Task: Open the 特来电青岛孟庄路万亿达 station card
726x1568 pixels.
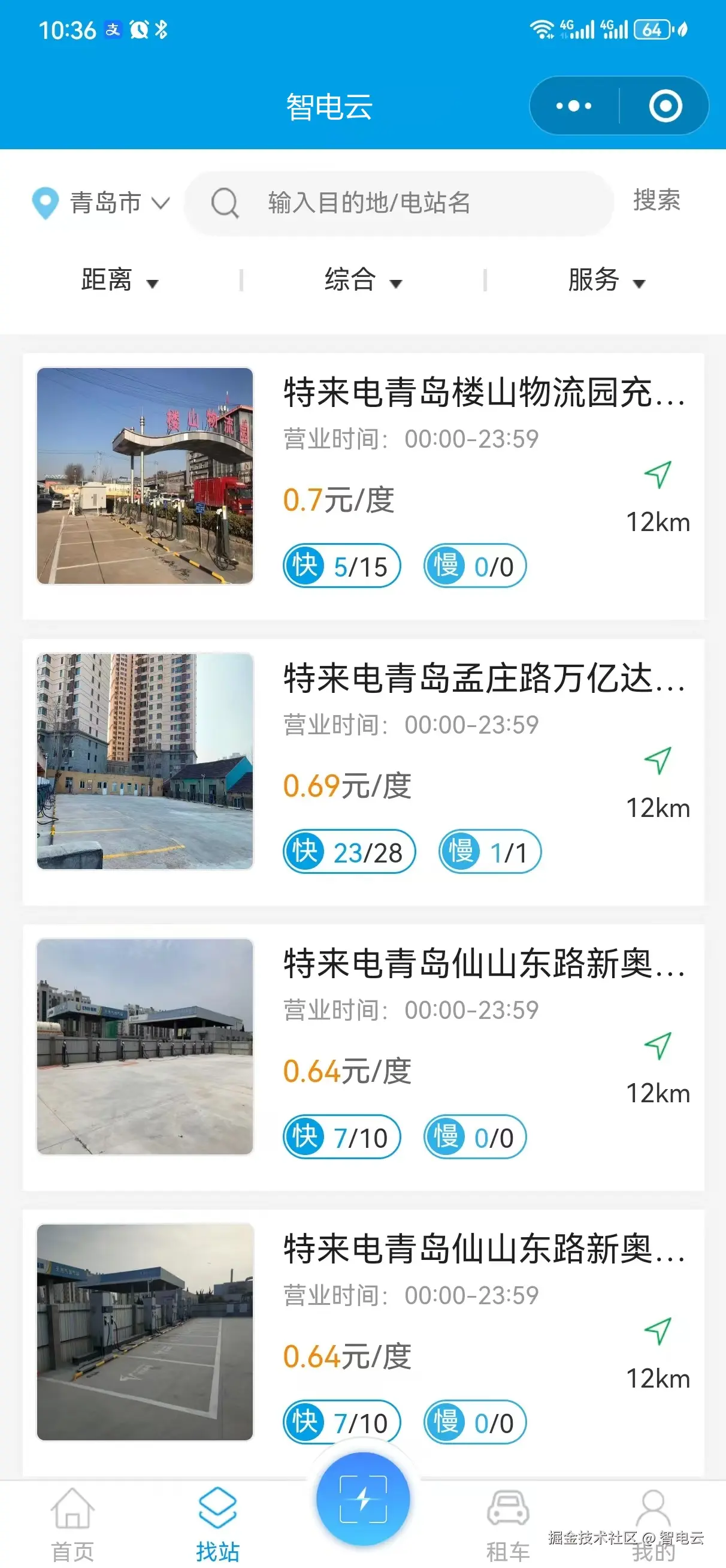Action: point(483,677)
